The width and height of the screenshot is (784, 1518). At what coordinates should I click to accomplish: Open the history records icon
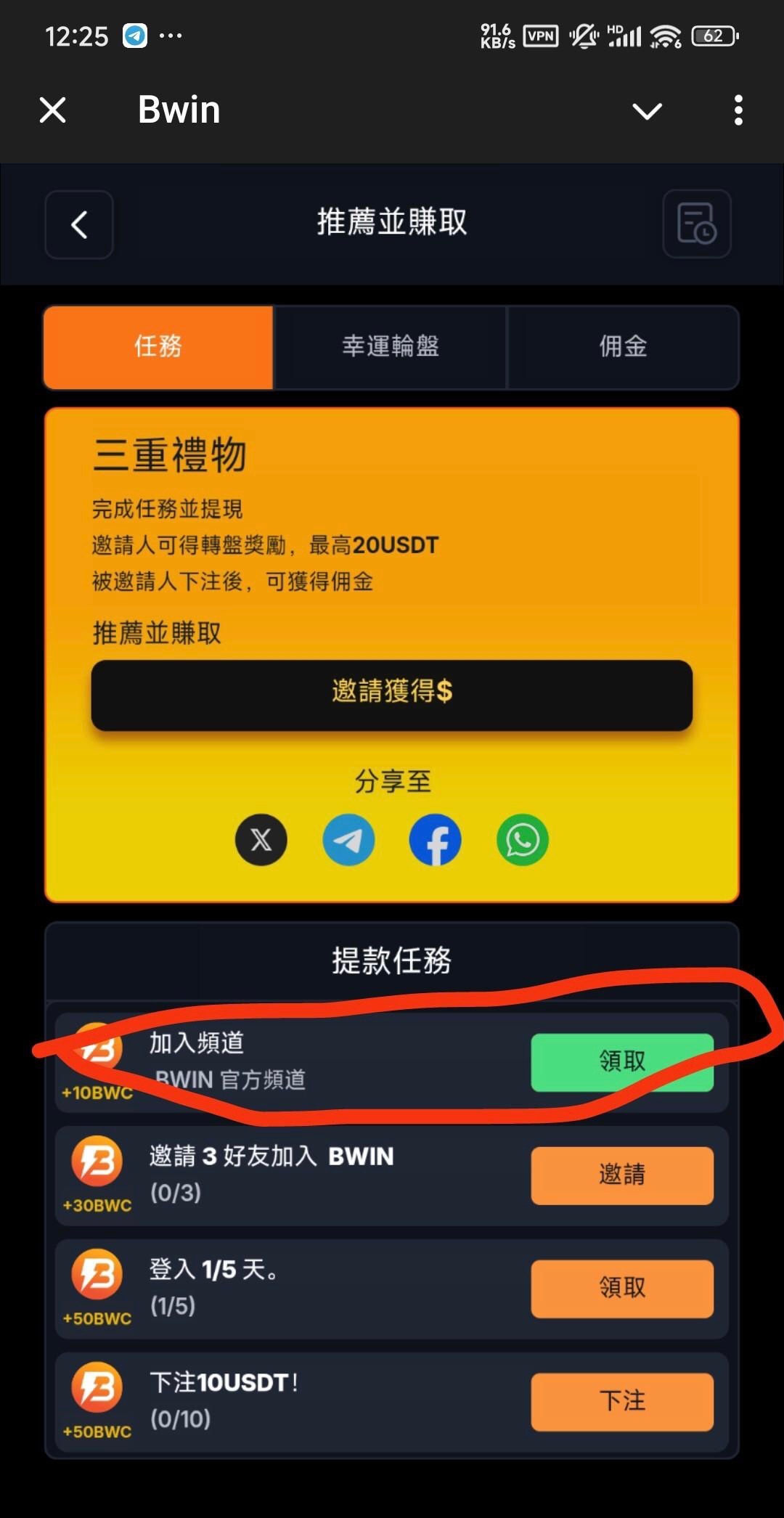click(696, 224)
